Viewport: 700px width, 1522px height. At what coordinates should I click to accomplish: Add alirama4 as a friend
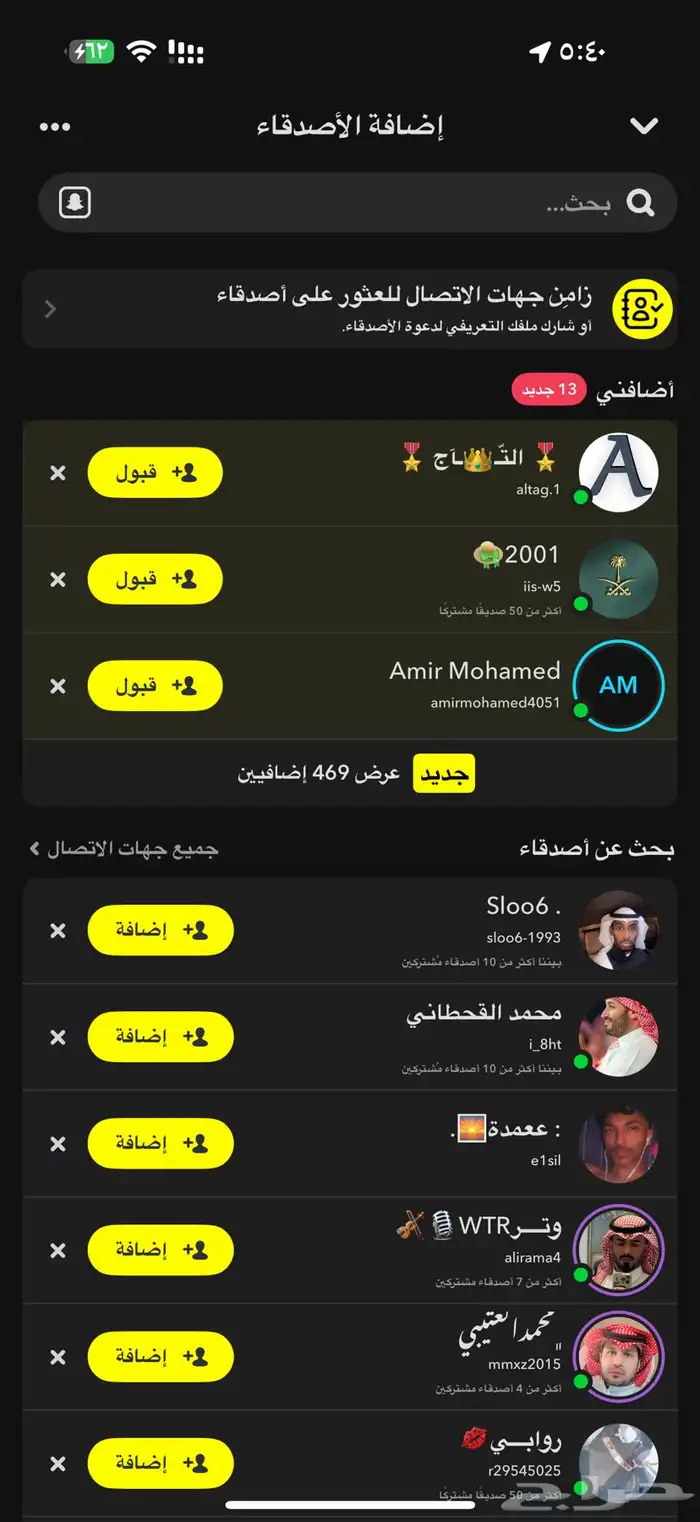pos(160,1250)
